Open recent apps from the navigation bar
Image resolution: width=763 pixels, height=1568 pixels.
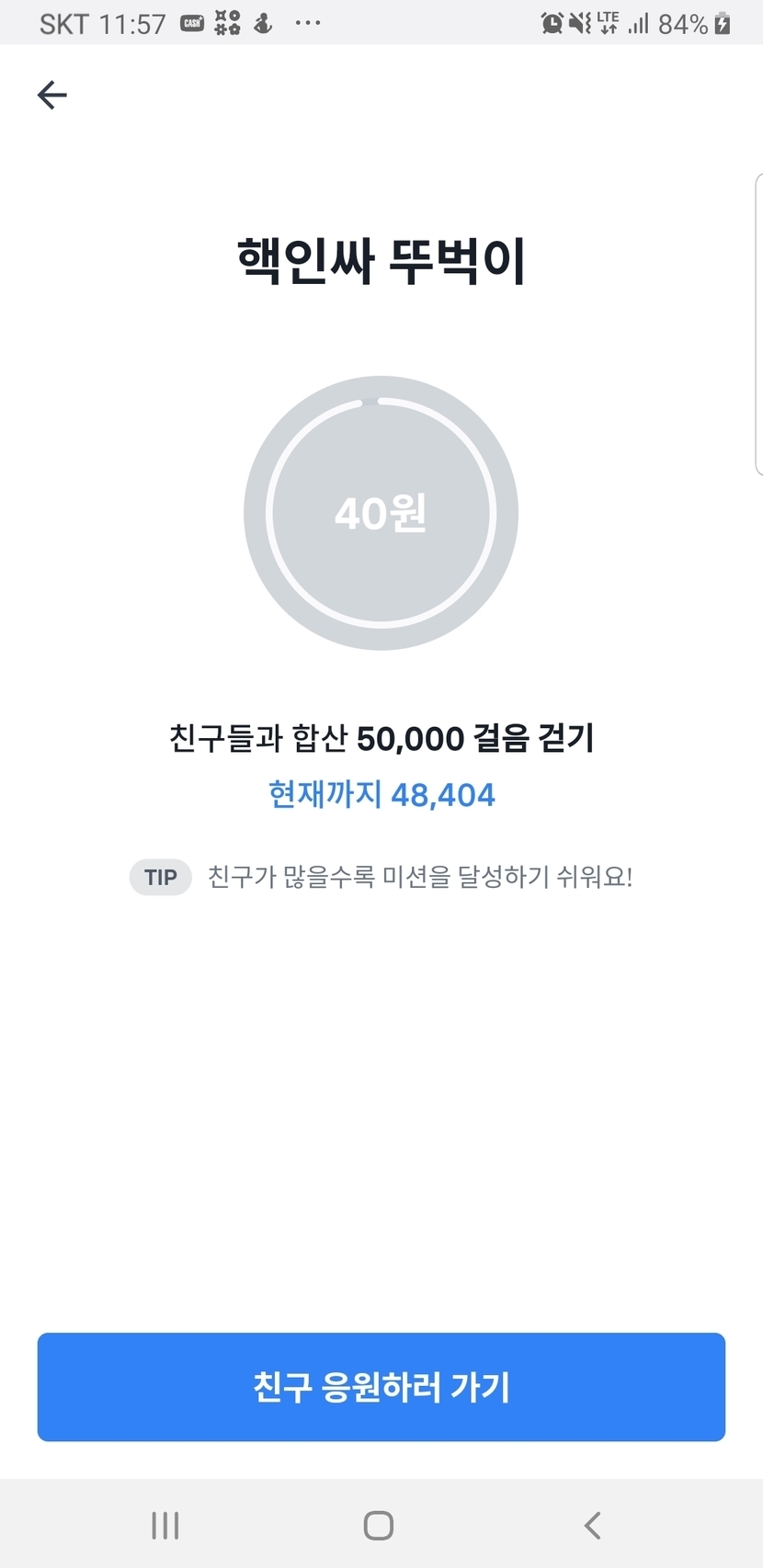click(x=165, y=1526)
